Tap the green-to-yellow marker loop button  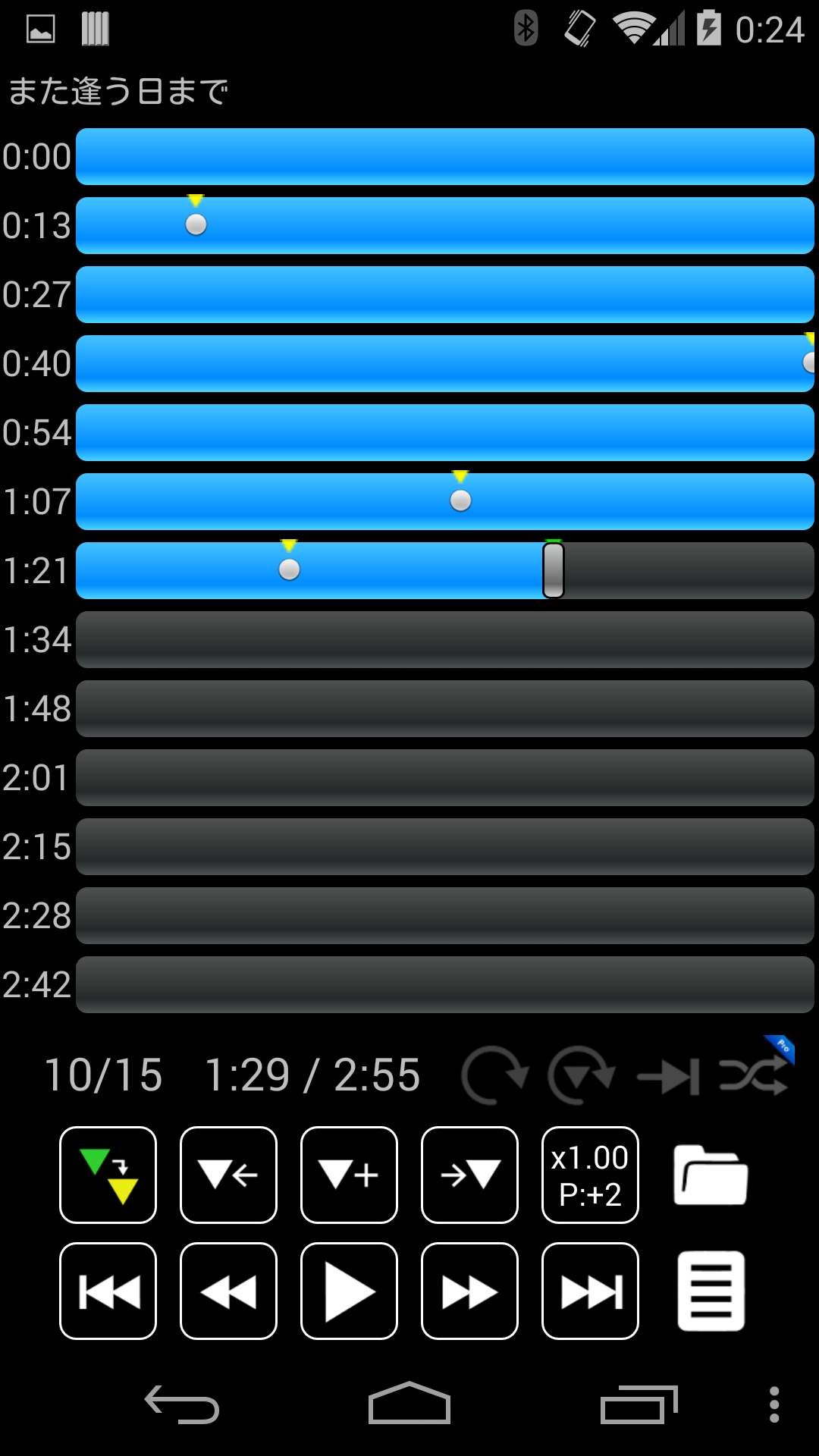(108, 1175)
